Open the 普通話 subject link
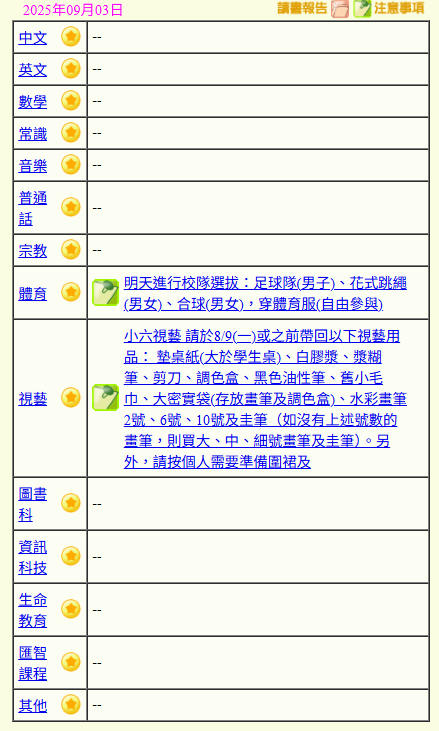The height and width of the screenshot is (731, 439). 33,208
